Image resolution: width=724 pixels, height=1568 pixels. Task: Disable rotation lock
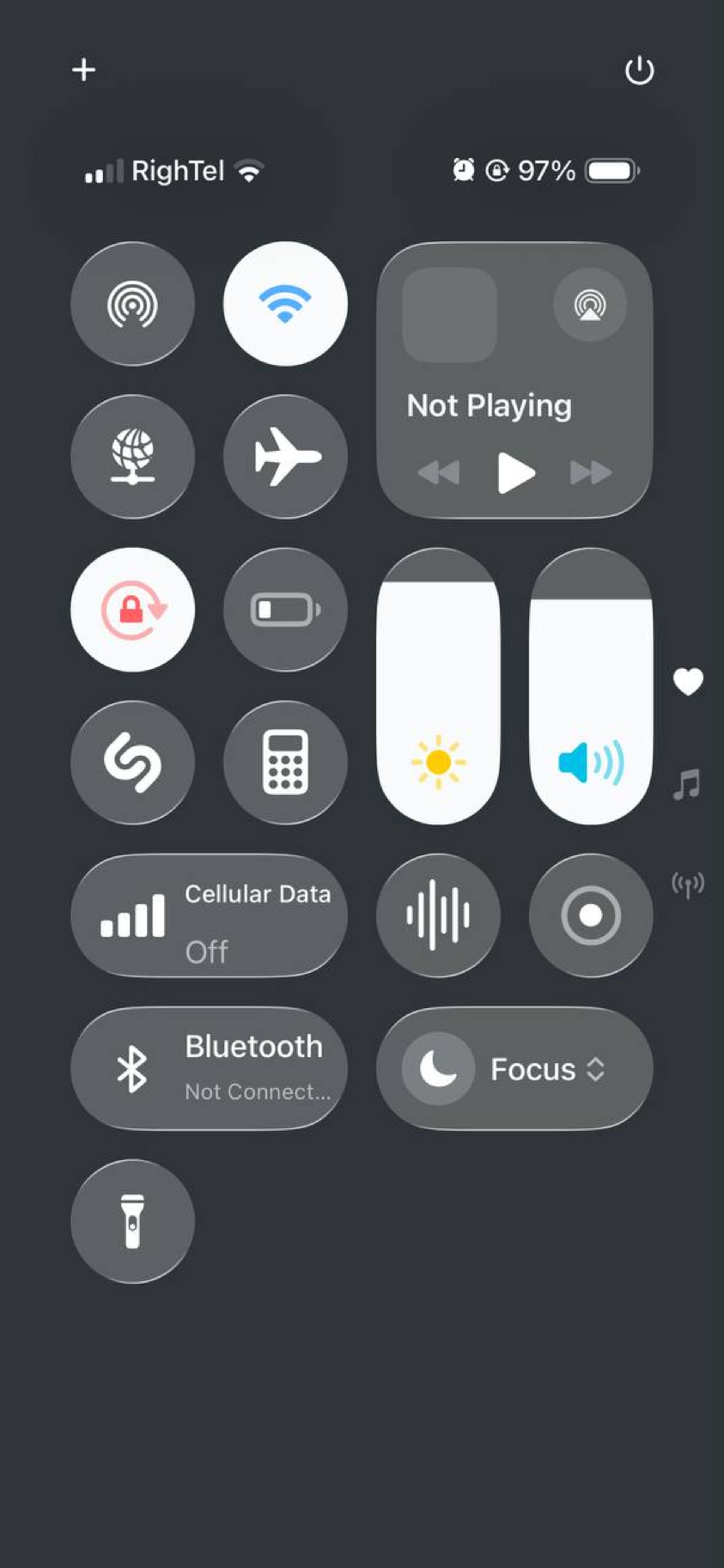(x=133, y=609)
